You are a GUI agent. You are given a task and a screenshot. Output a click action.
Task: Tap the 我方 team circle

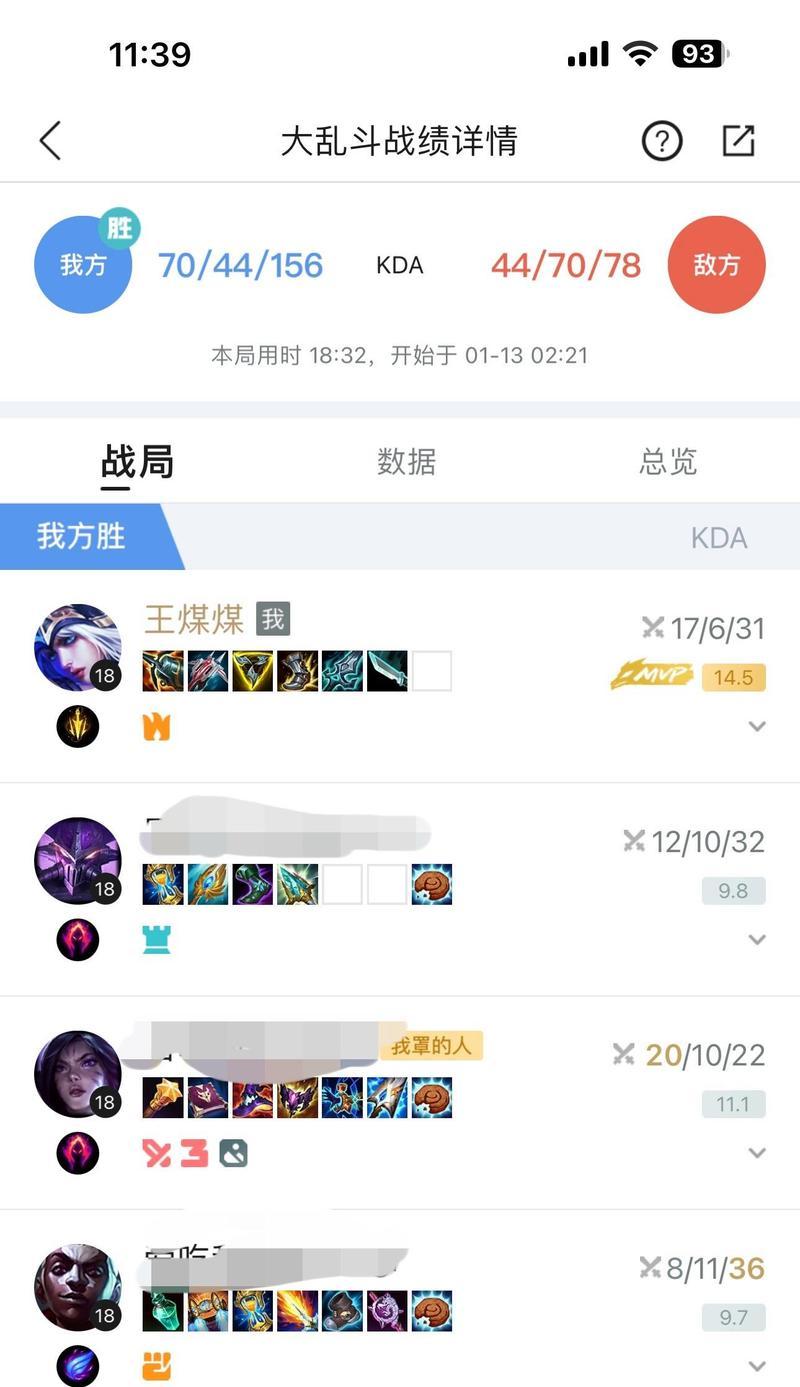tap(83, 265)
